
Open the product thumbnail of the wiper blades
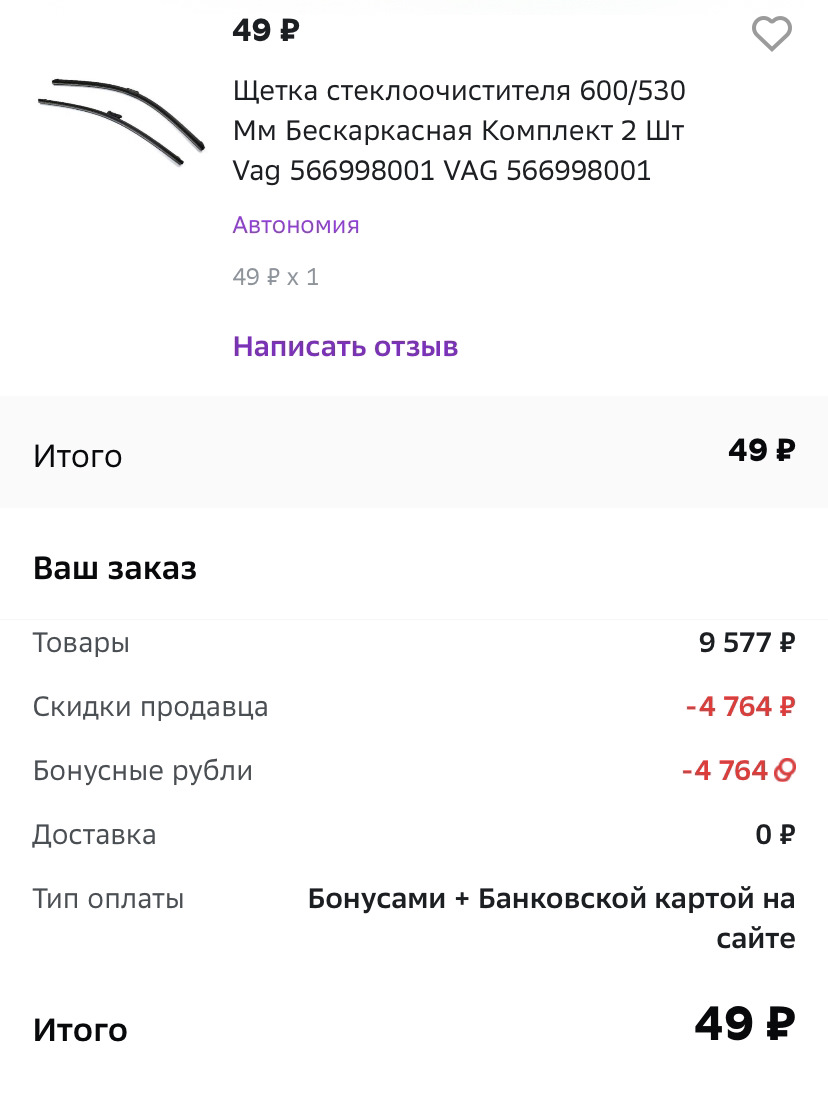pyautogui.click(x=120, y=120)
